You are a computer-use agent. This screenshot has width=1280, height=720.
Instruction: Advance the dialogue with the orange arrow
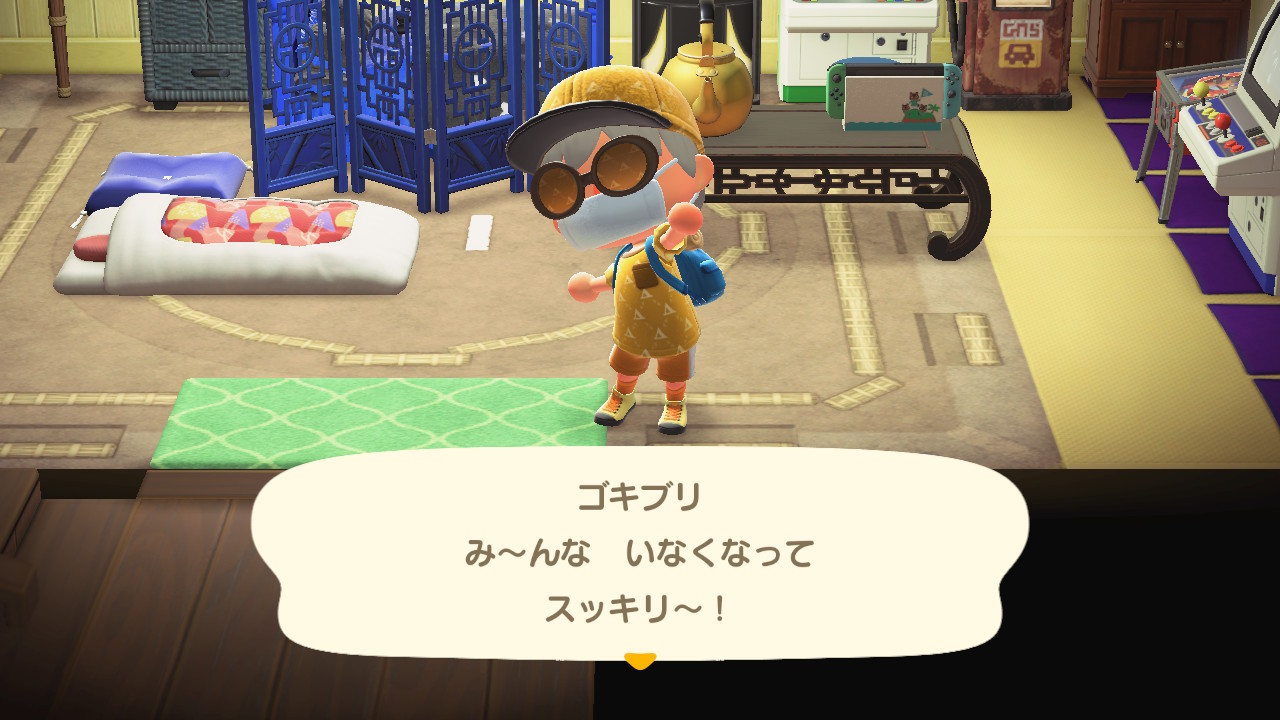point(639,660)
